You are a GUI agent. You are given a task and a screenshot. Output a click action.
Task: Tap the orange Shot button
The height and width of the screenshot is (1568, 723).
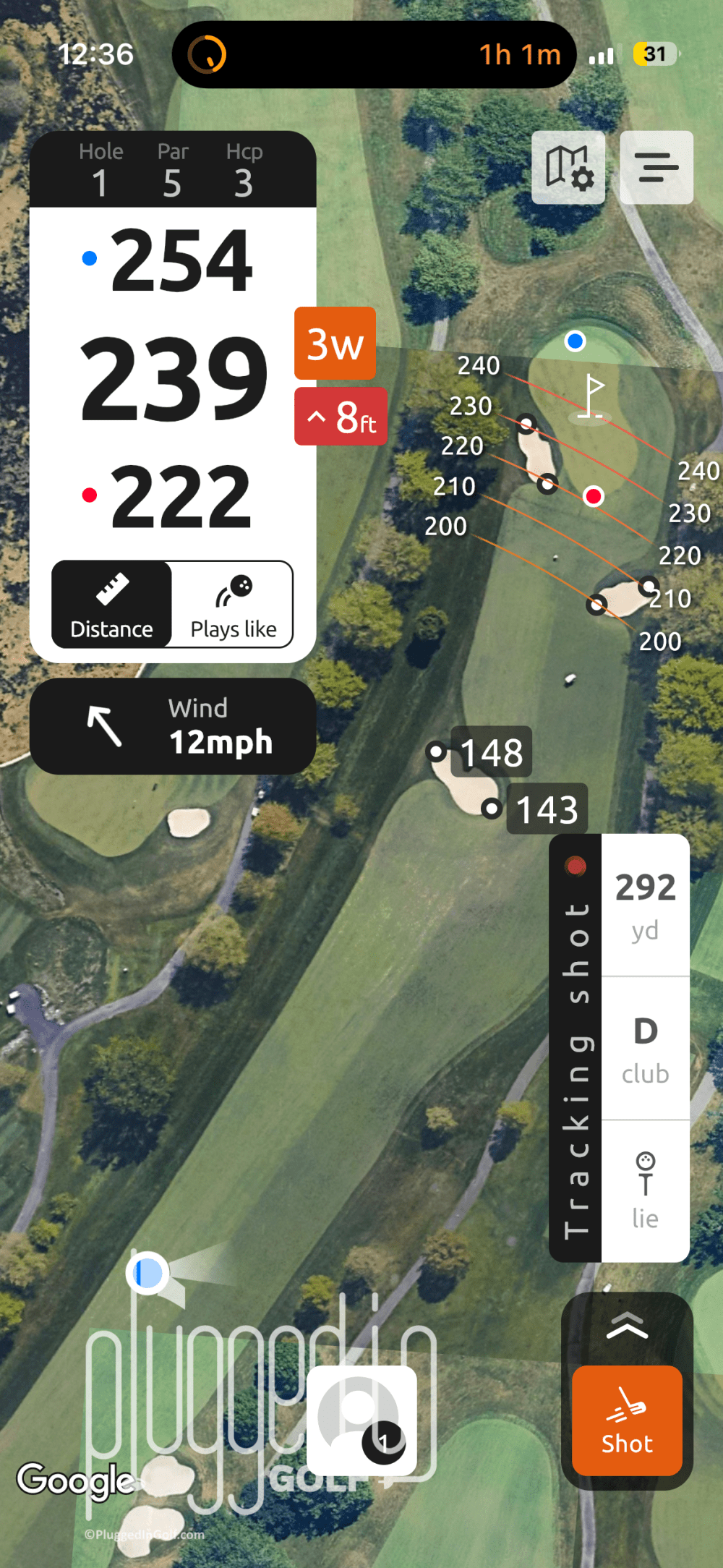pos(627,1420)
